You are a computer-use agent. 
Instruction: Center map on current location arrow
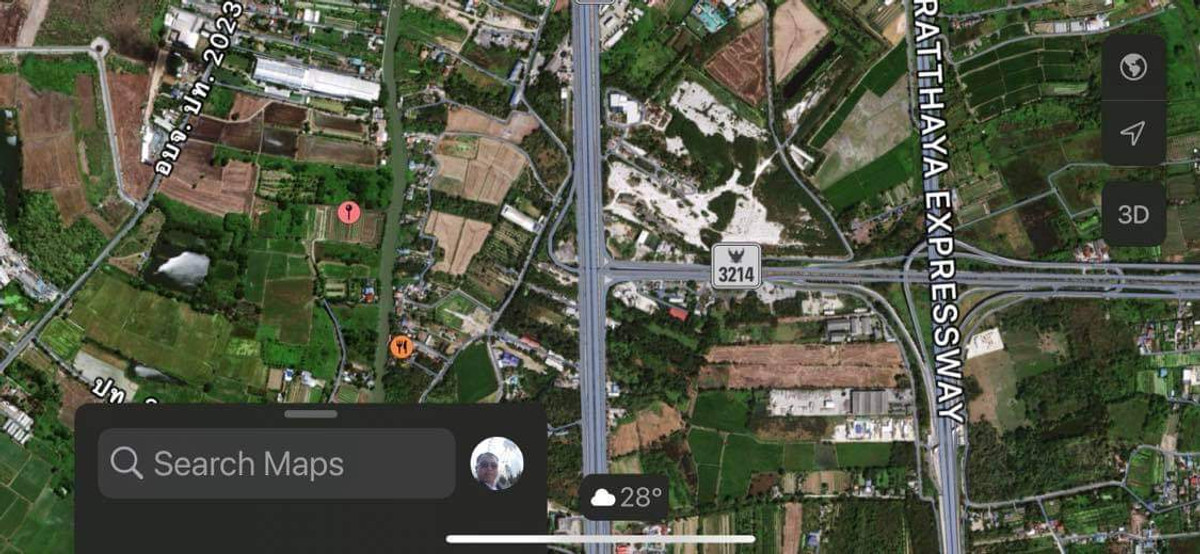tap(1133, 133)
